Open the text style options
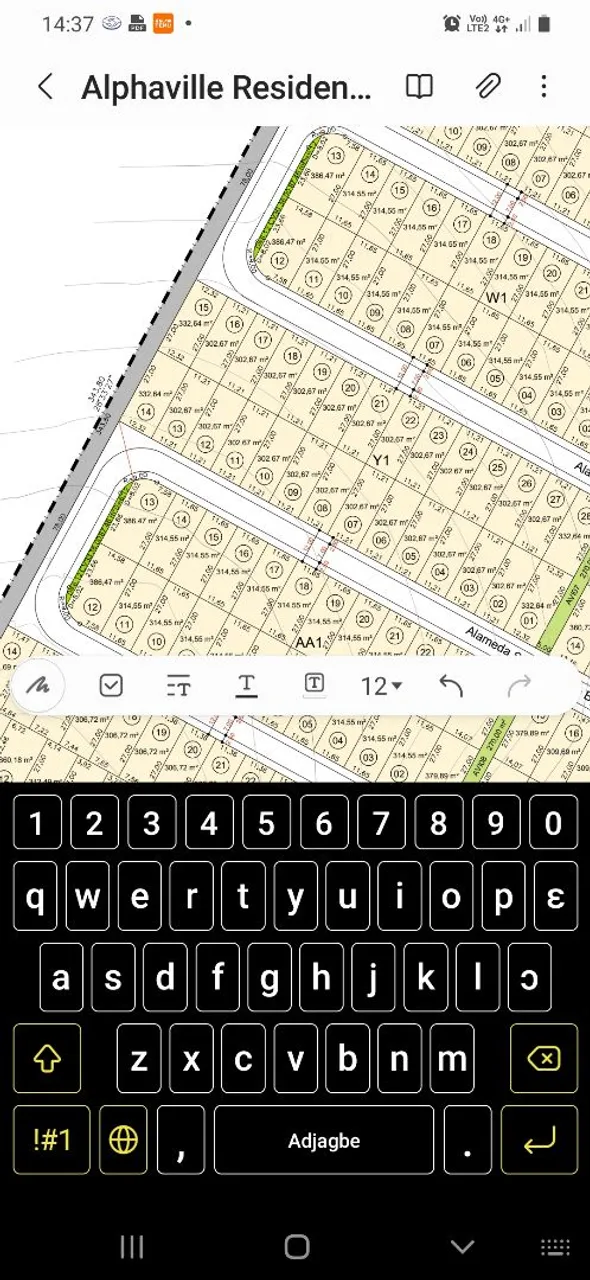590x1280 pixels. click(178, 685)
